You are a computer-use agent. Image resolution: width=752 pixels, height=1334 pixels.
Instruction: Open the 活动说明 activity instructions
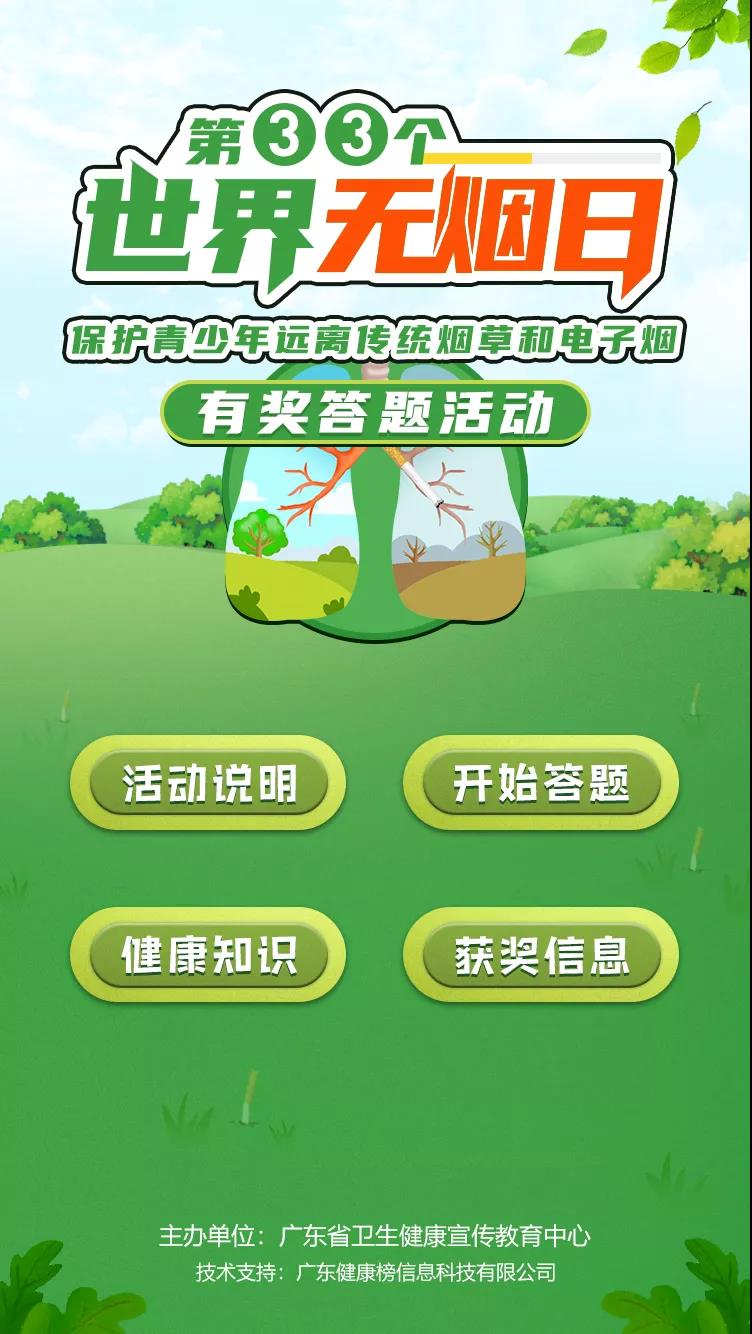coord(208,783)
